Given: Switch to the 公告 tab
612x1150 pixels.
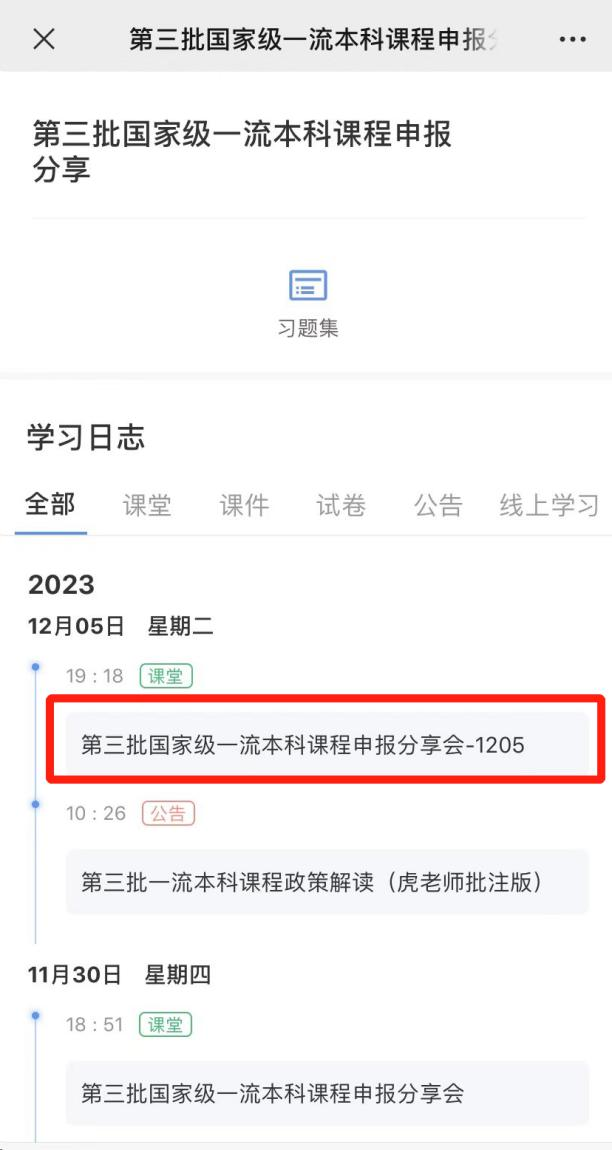Looking at the screenshot, I should coord(438,505).
